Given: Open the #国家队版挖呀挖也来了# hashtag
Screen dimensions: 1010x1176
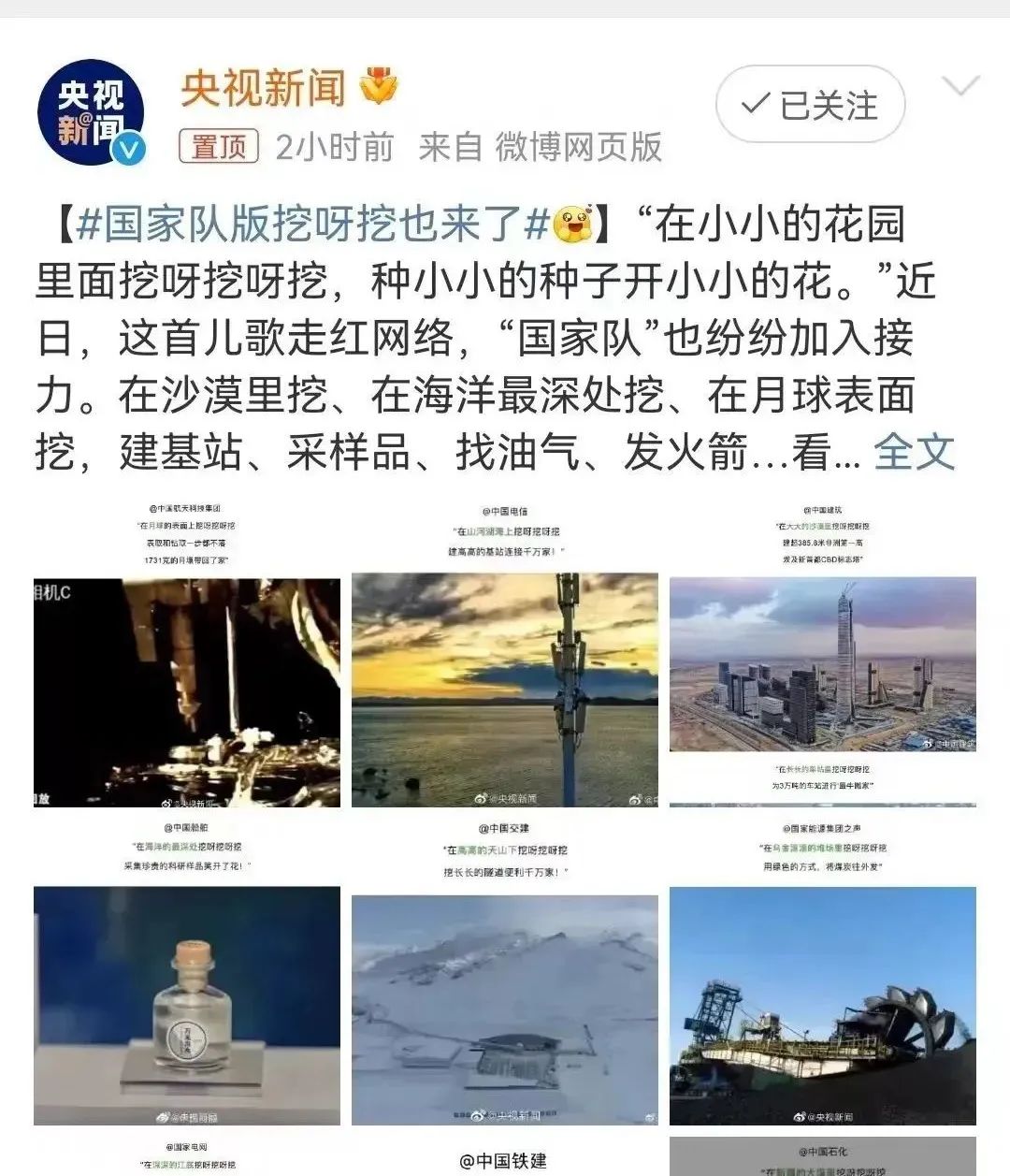Looking at the screenshot, I should click(x=313, y=225).
